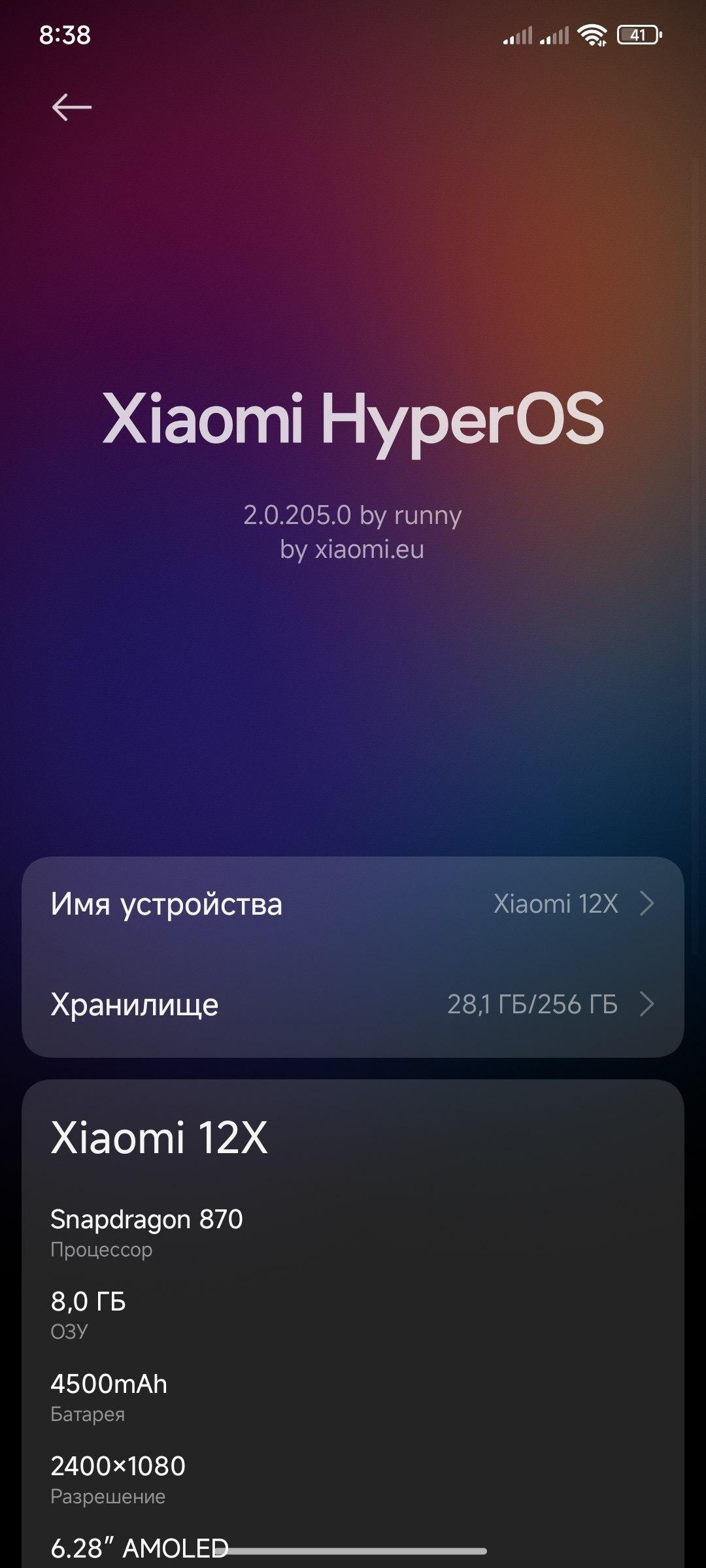
Task: Open the Хранилище storage row
Action: click(x=353, y=1004)
